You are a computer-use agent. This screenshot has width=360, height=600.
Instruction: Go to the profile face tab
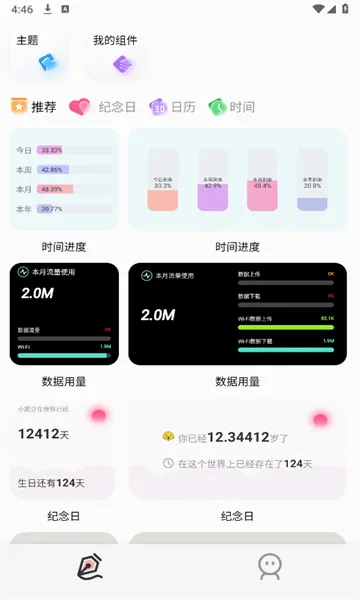[x=270, y=567]
